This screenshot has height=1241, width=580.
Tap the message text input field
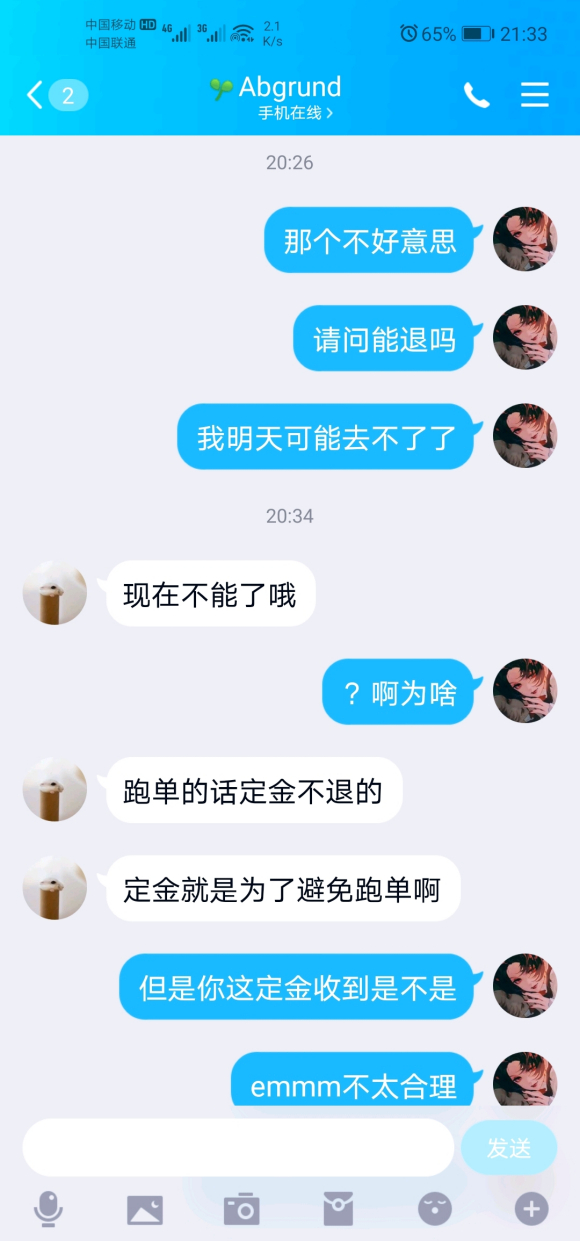pyautogui.click(x=238, y=1147)
